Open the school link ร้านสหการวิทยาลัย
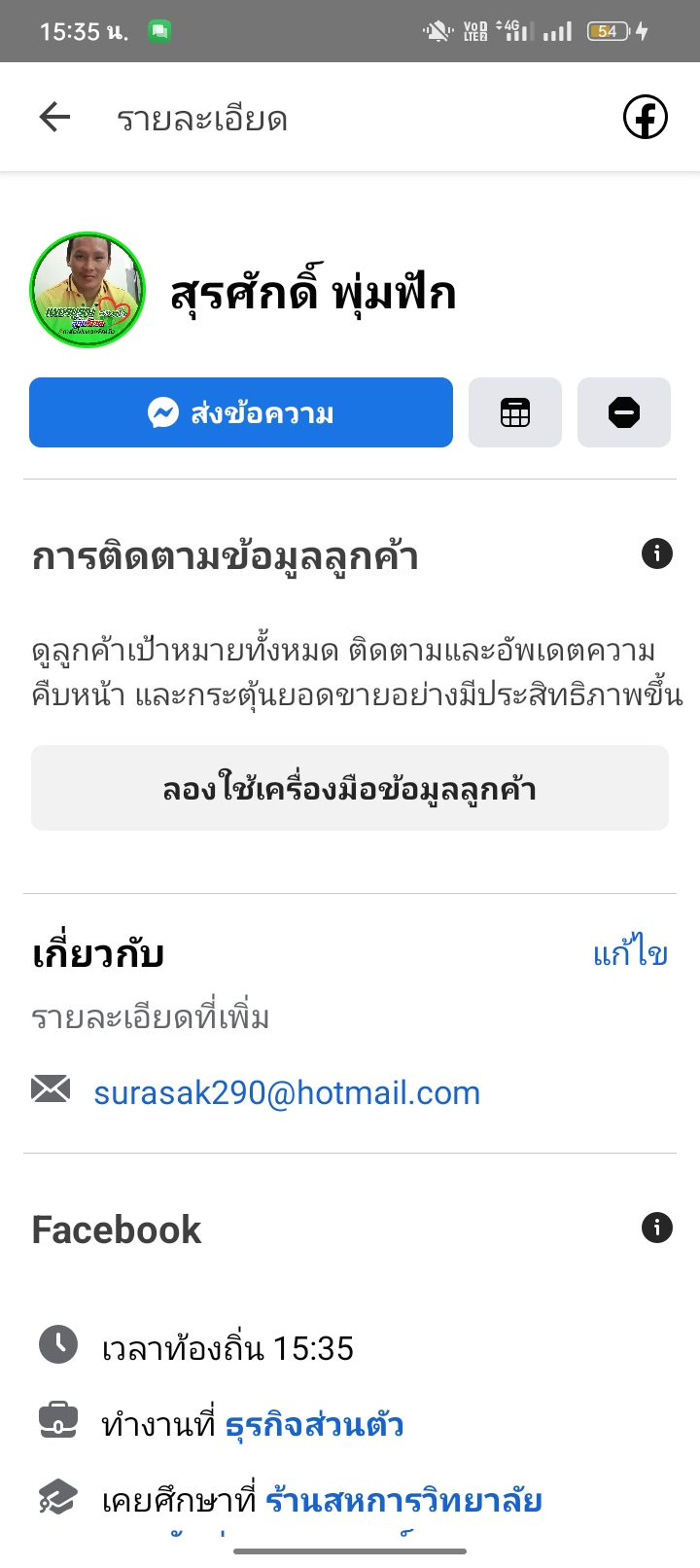 pyautogui.click(x=403, y=1500)
